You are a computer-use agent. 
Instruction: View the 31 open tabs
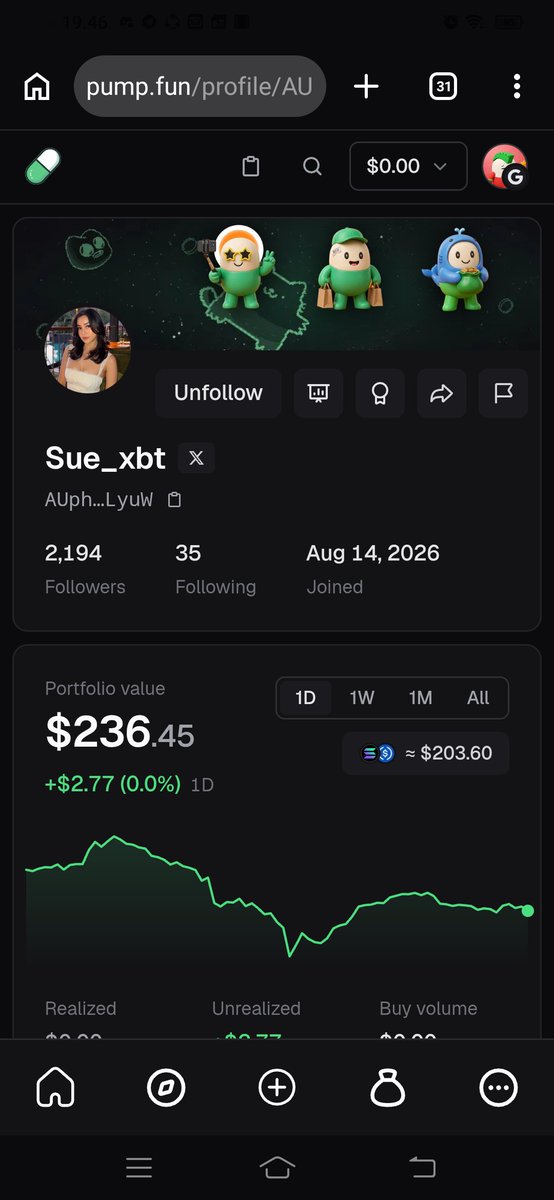[443, 87]
